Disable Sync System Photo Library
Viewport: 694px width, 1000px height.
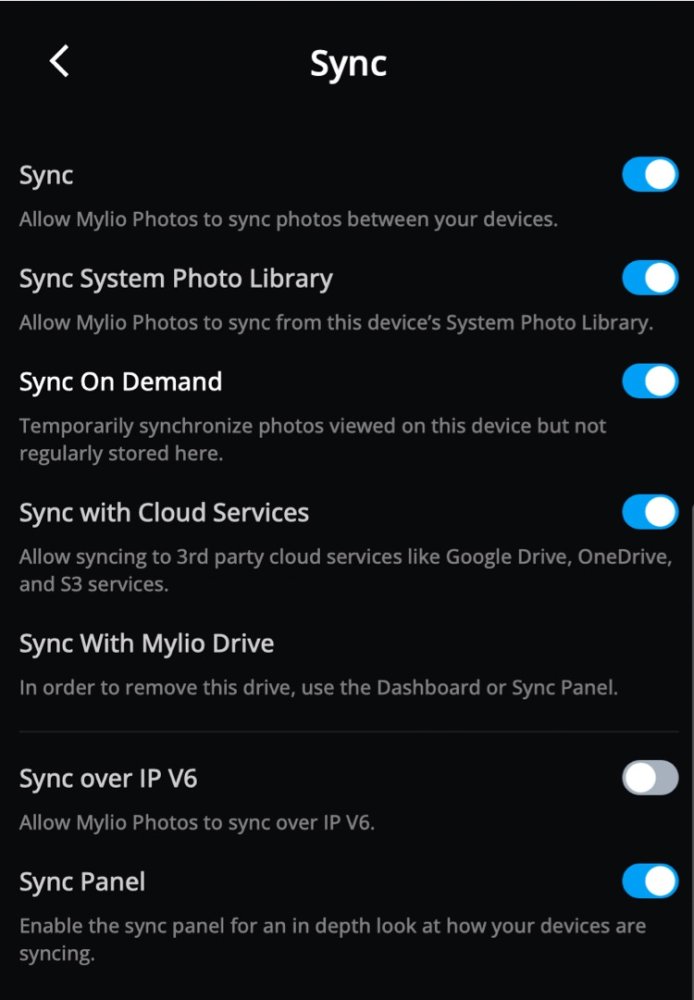(650, 278)
